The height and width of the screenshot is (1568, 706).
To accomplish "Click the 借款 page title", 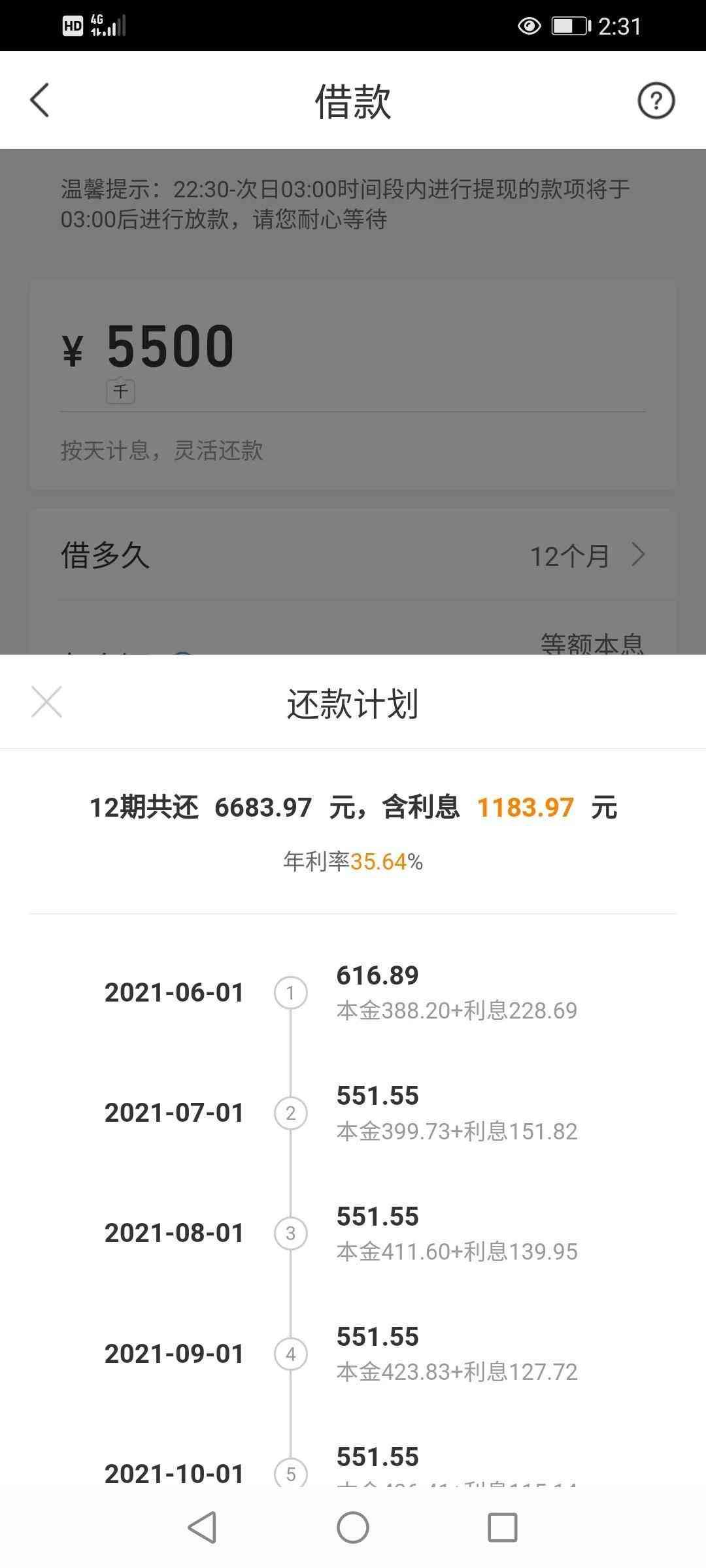I will coord(353,101).
